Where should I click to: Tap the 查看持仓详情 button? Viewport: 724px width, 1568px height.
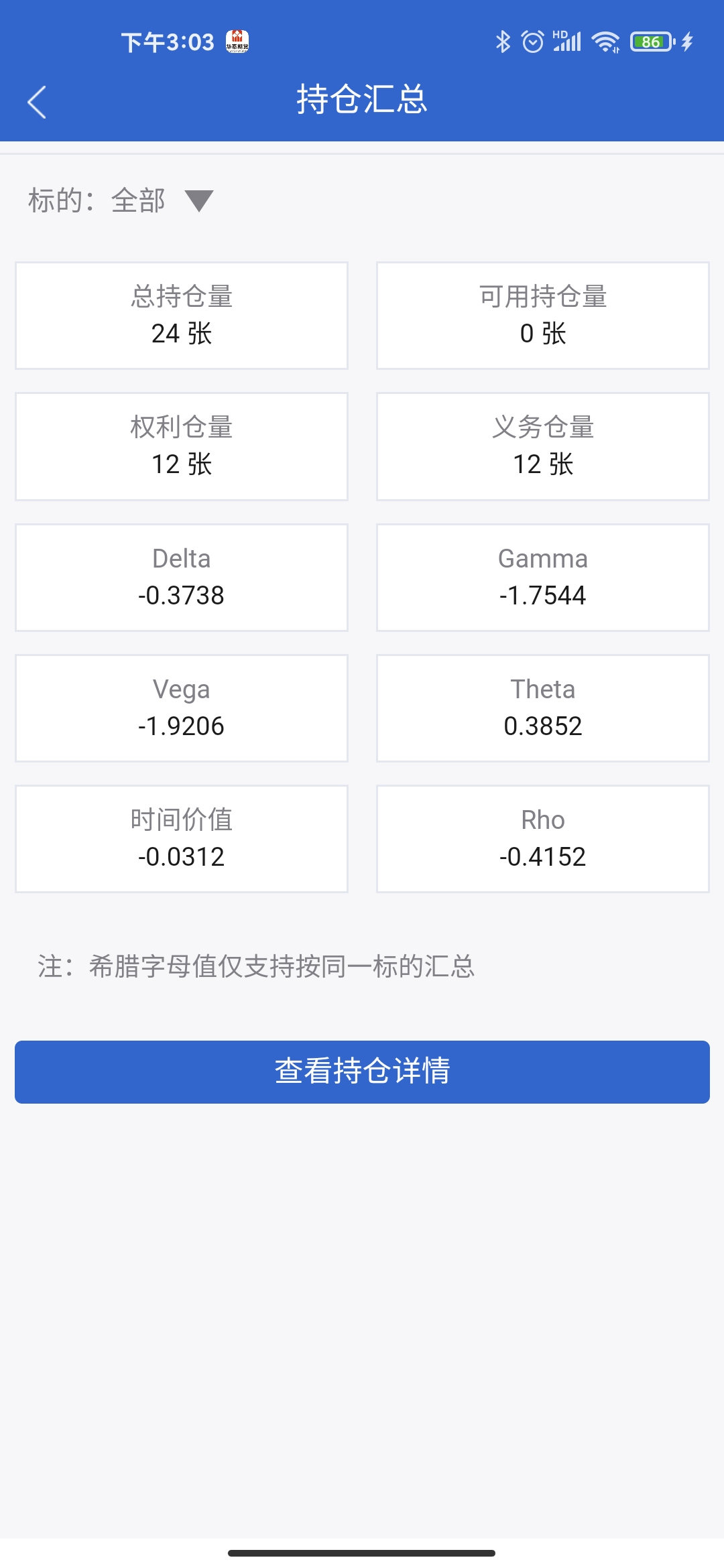pyautogui.click(x=362, y=1071)
